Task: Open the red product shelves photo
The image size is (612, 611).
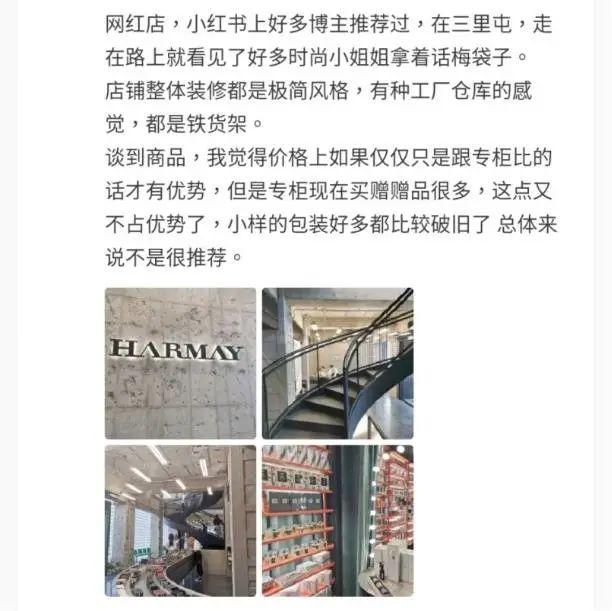Action: click(x=337, y=520)
